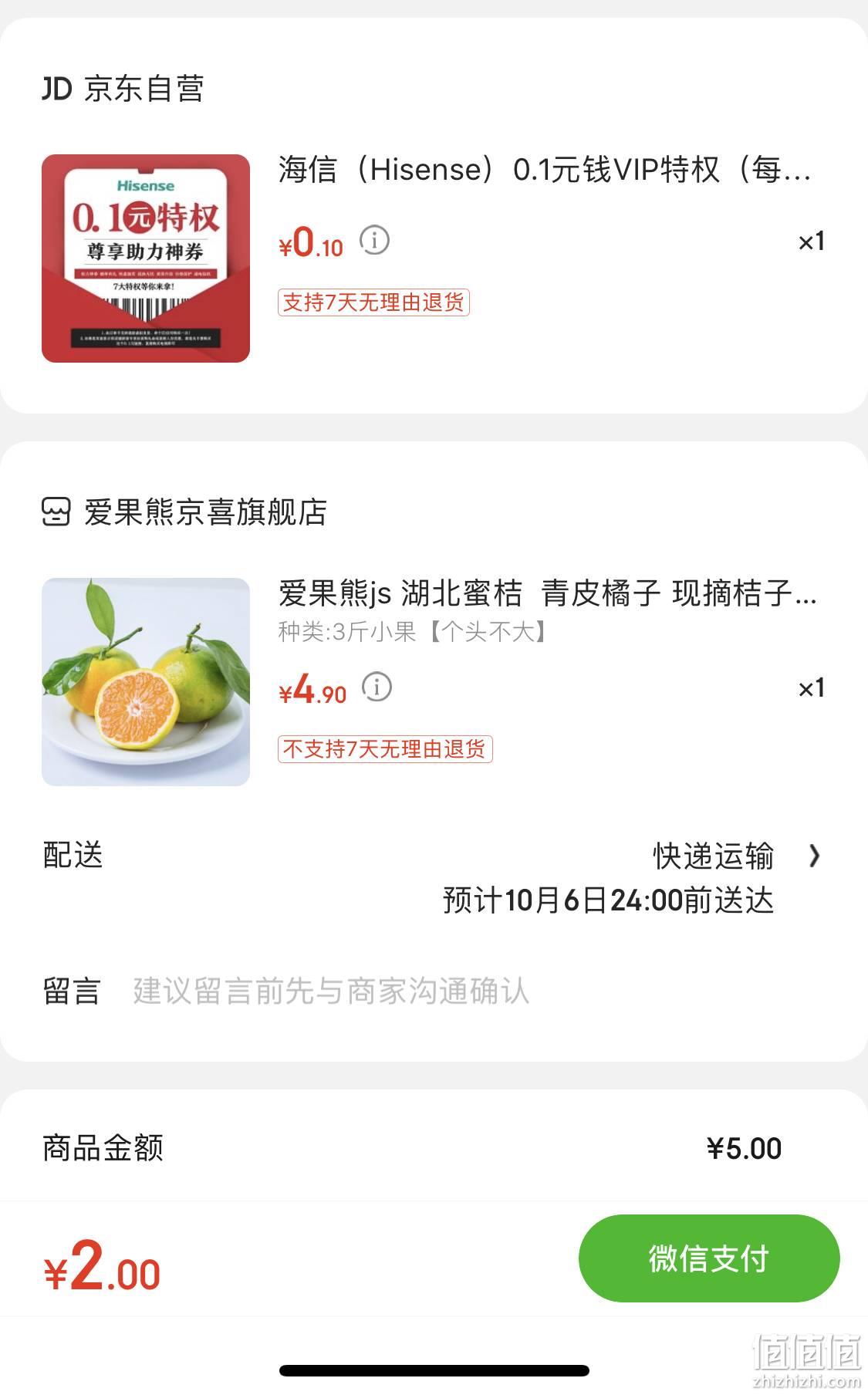This screenshot has width=868, height=1395.
Task: Pay with the green 微信支付 button
Action: (x=708, y=1258)
